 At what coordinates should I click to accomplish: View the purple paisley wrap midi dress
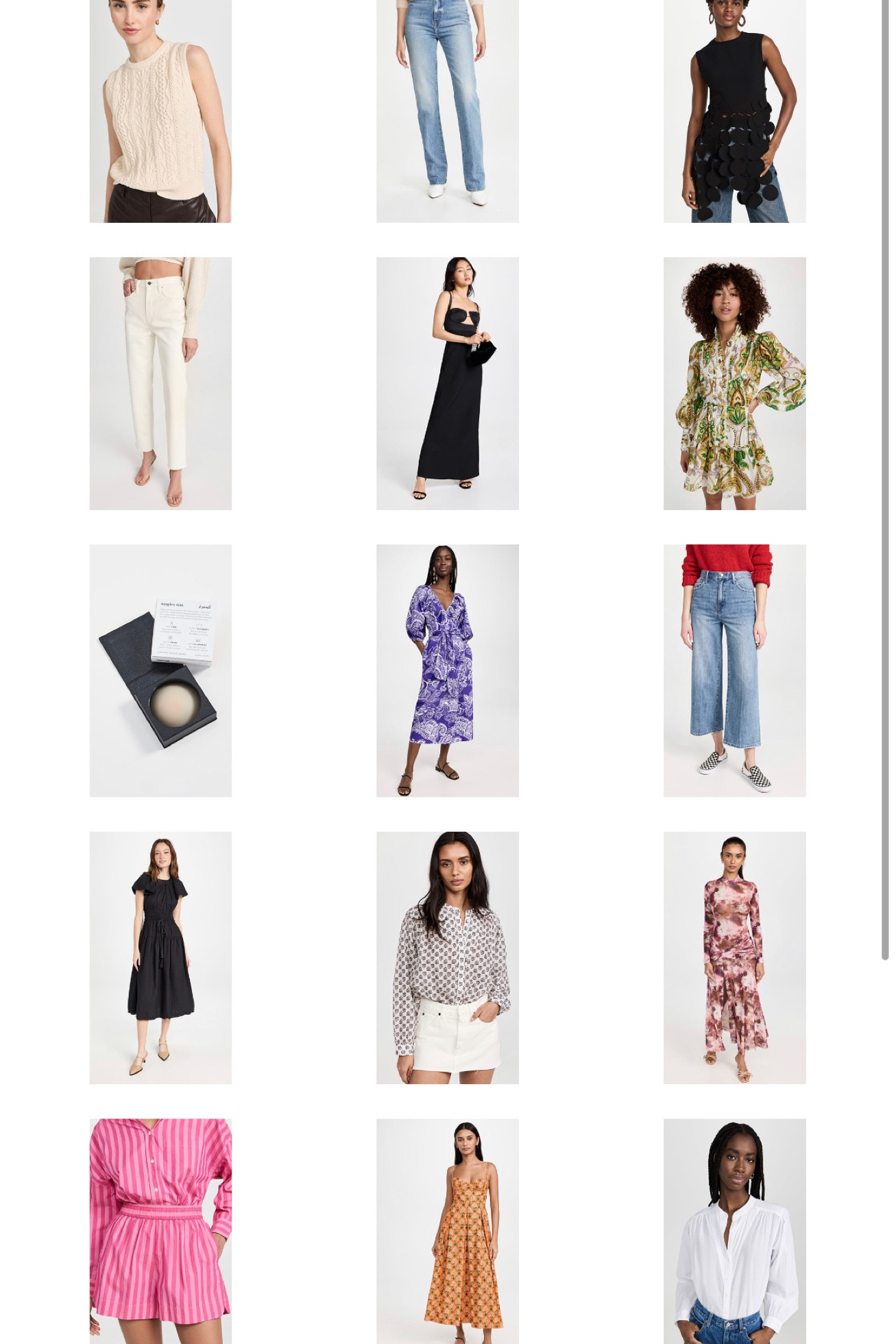pos(447,670)
